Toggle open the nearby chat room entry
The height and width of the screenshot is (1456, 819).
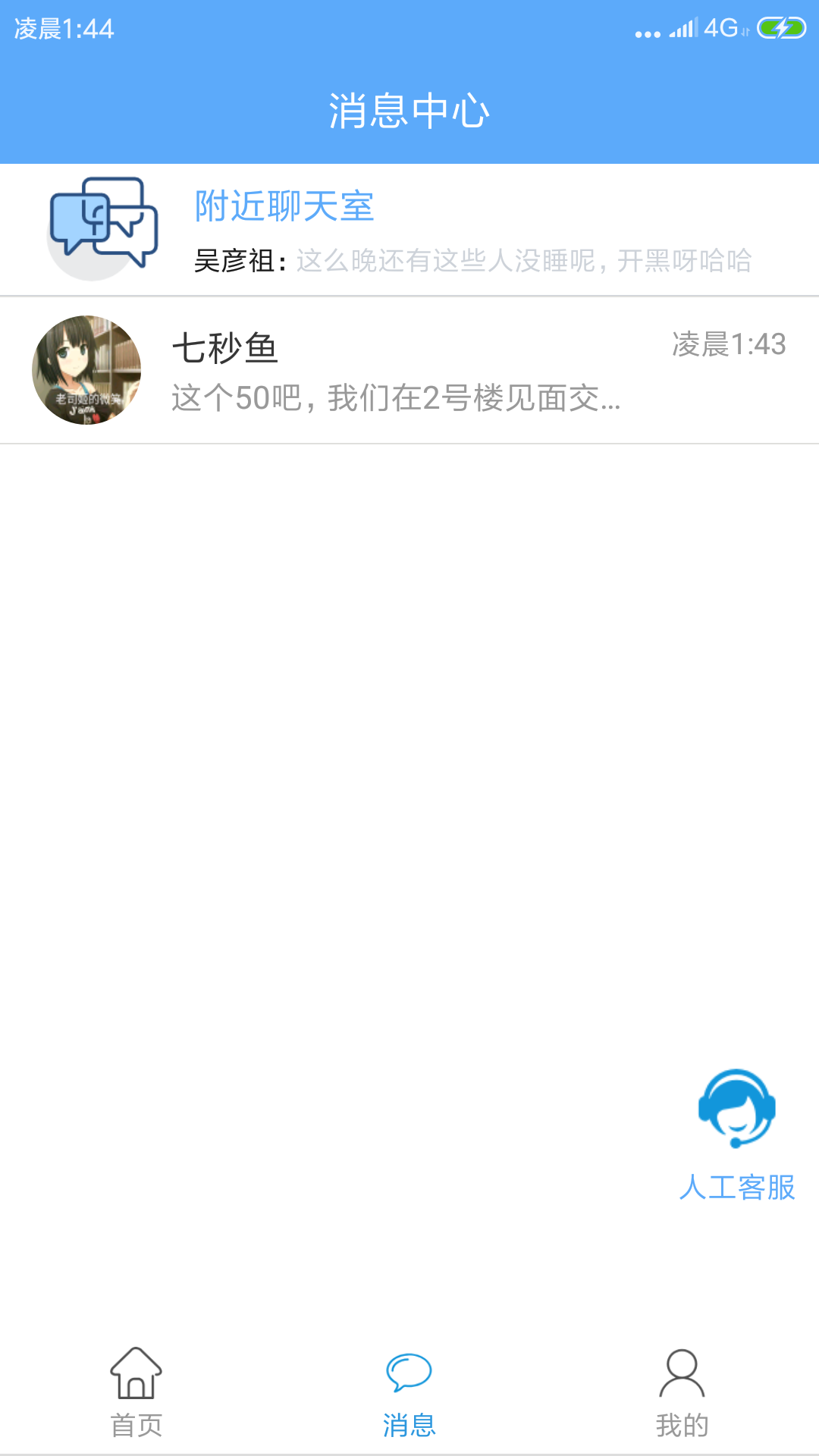[x=409, y=227]
